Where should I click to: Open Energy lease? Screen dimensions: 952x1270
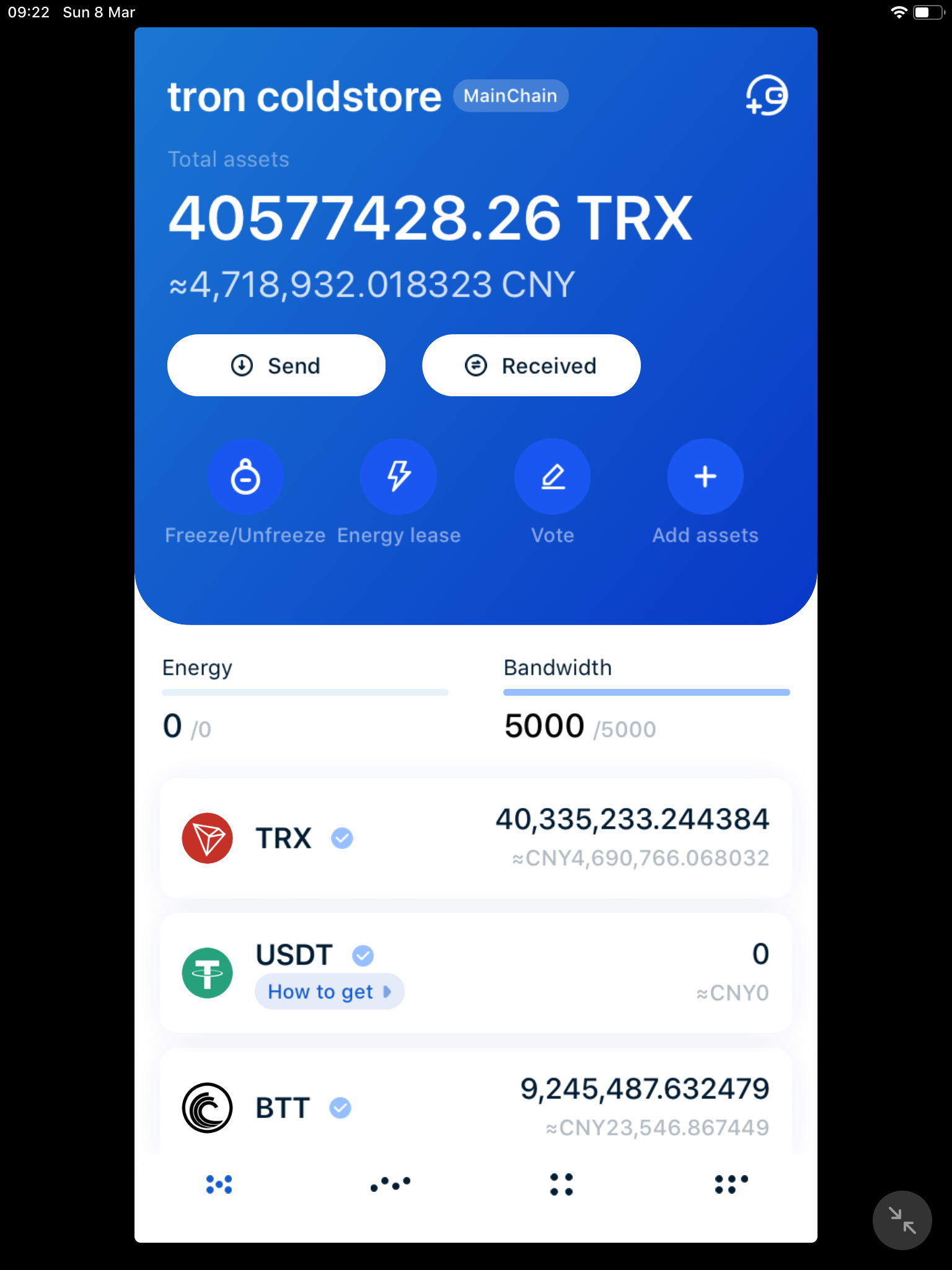click(399, 477)
